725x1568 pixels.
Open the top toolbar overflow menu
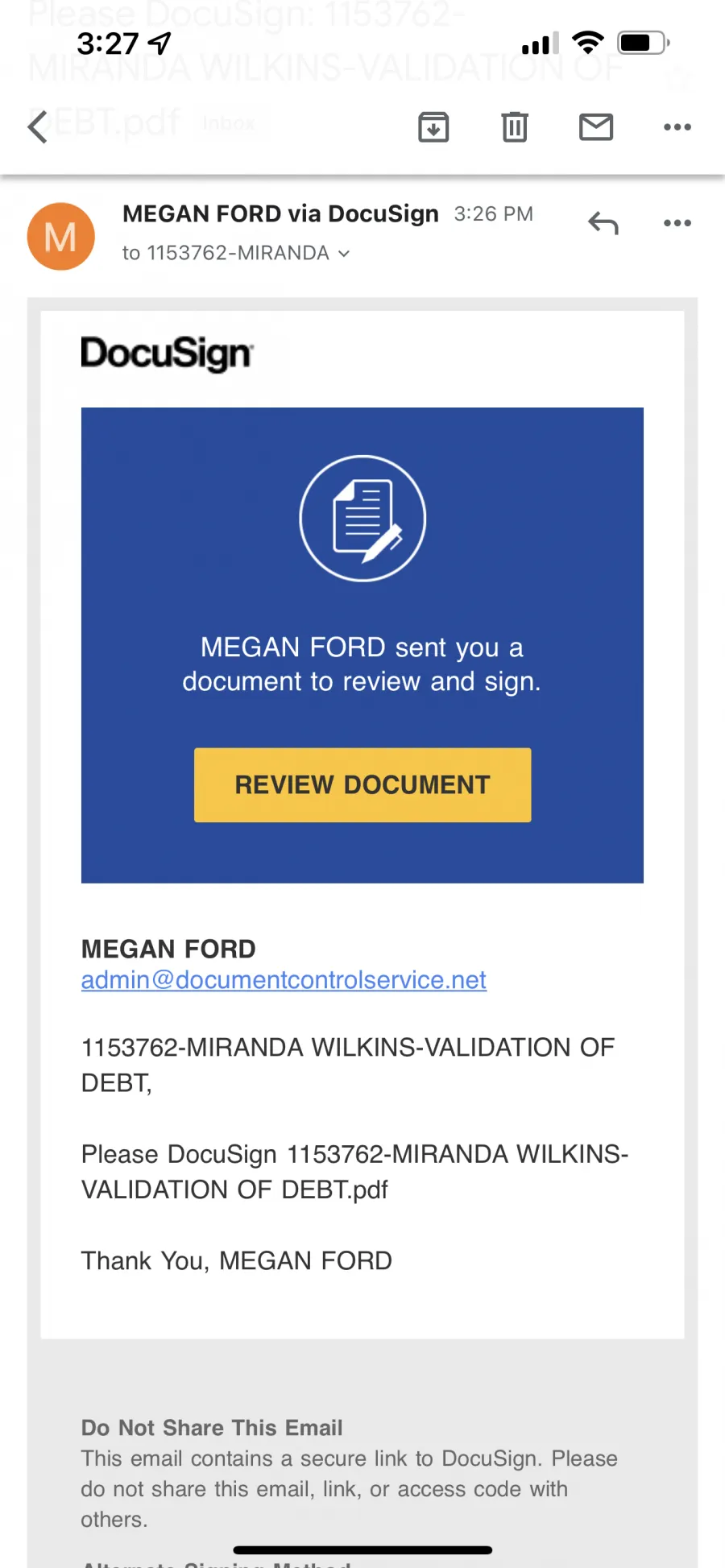tap(677, 126)
